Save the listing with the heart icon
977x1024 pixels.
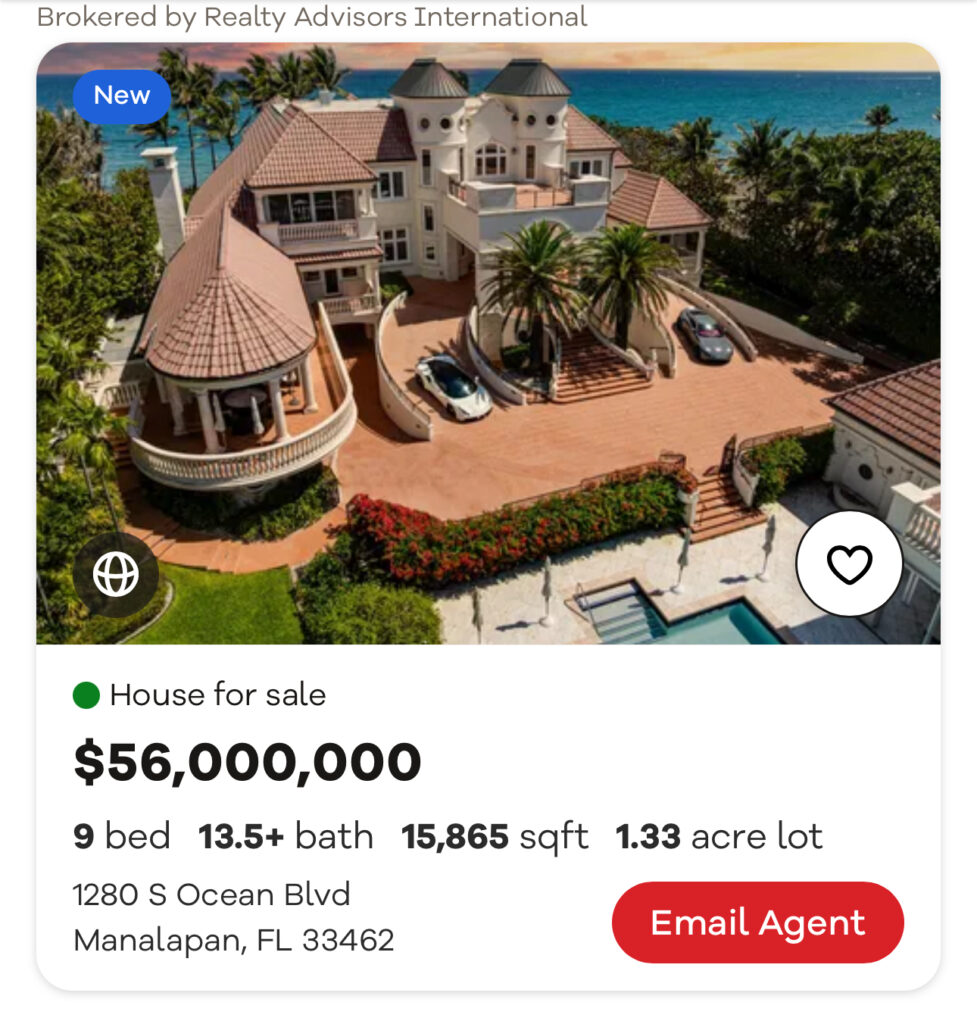click(x=849, y=565)
